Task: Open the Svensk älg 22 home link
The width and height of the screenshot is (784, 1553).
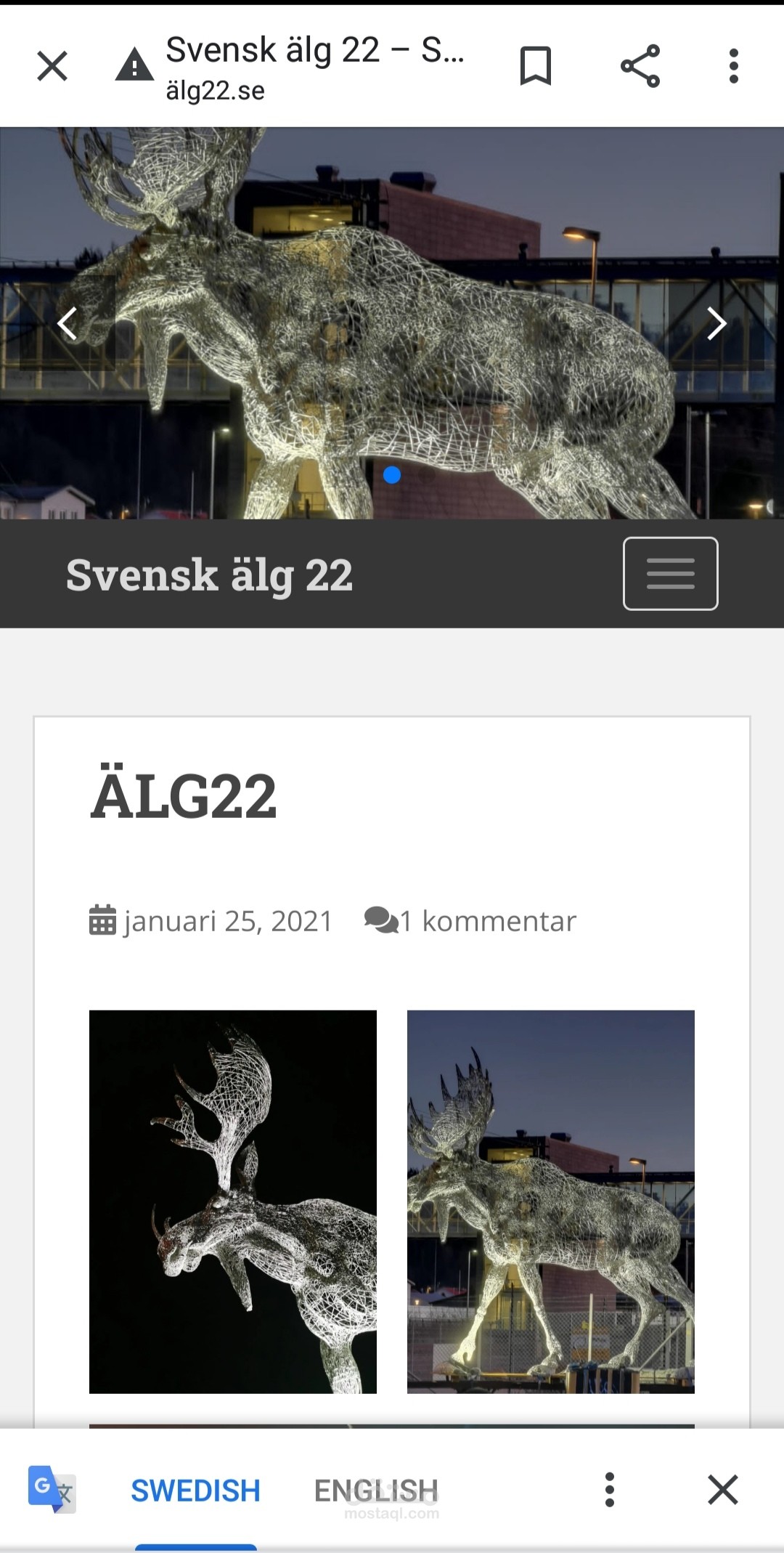Action: [x=209, y=575]
